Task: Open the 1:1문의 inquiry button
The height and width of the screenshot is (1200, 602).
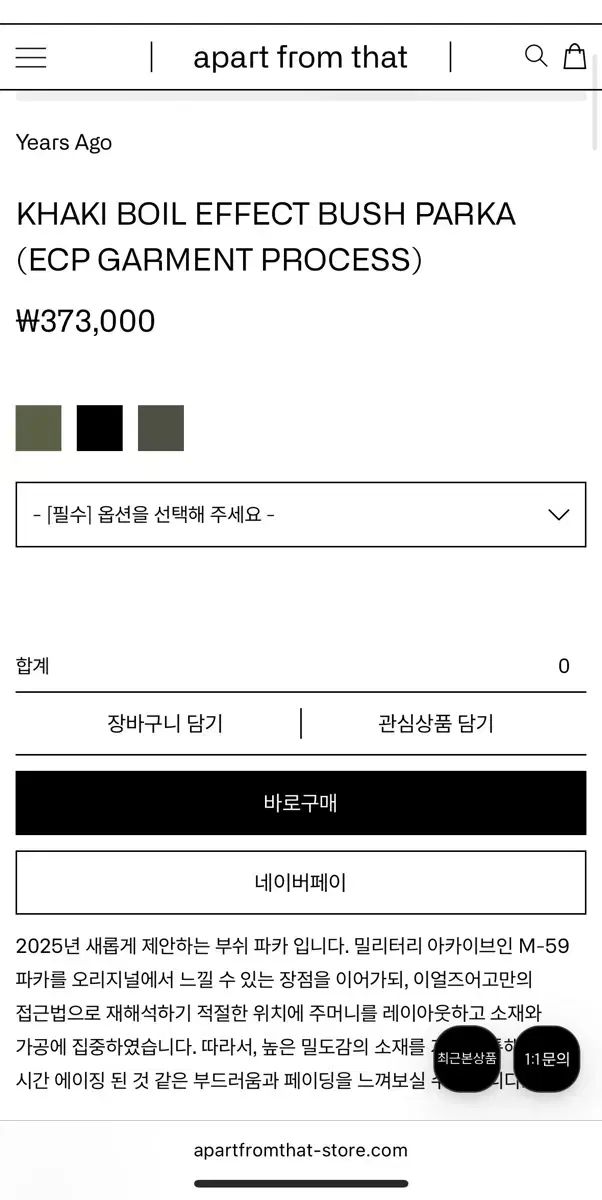Action: pyautogui.click(x=547, y=1058)
